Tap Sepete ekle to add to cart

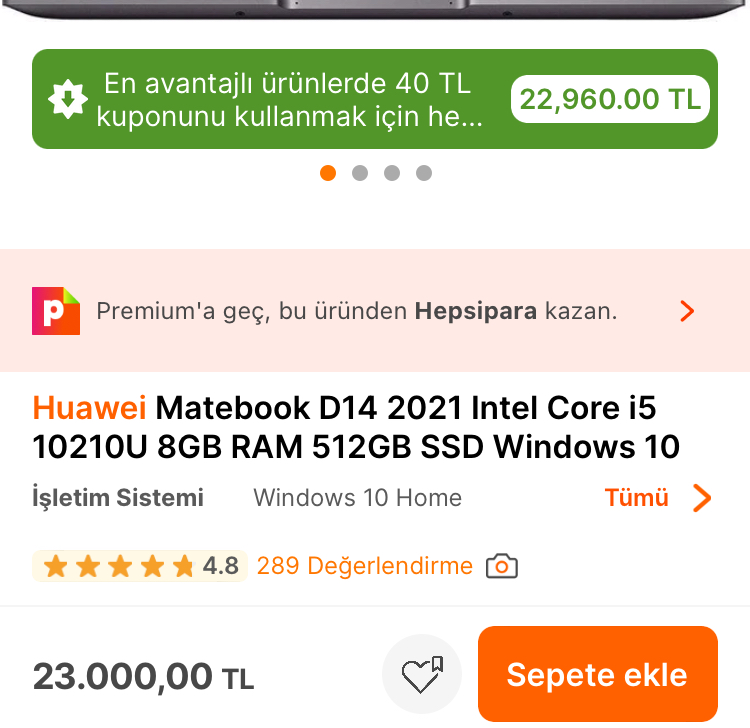click(x=597, y=674)
